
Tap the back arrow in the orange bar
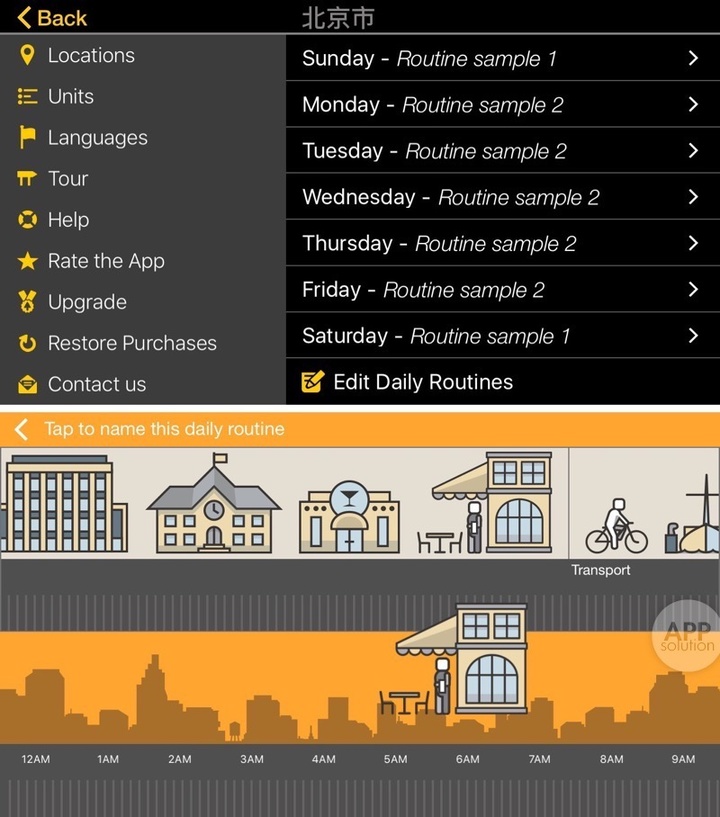pos(21,430)
